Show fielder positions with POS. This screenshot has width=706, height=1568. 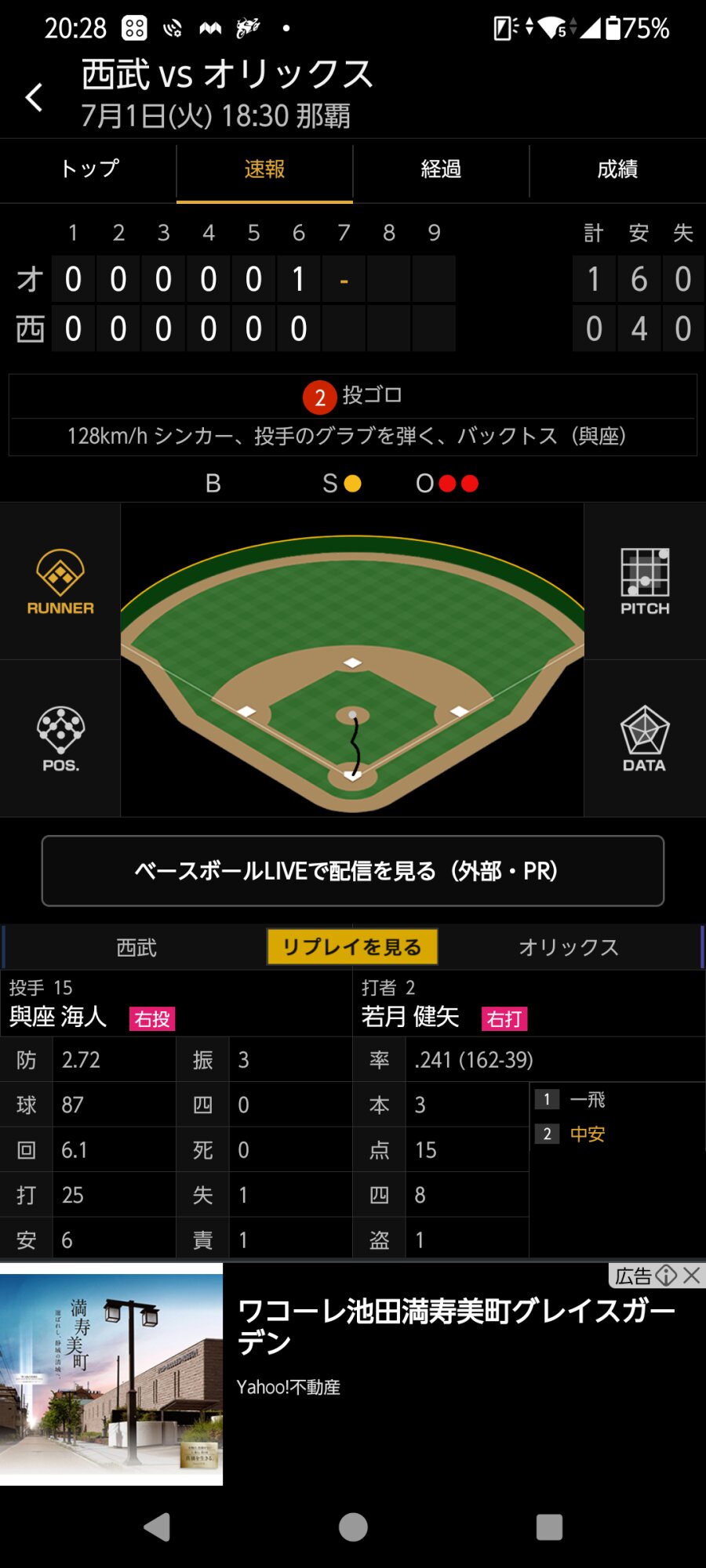coord(60,739)
